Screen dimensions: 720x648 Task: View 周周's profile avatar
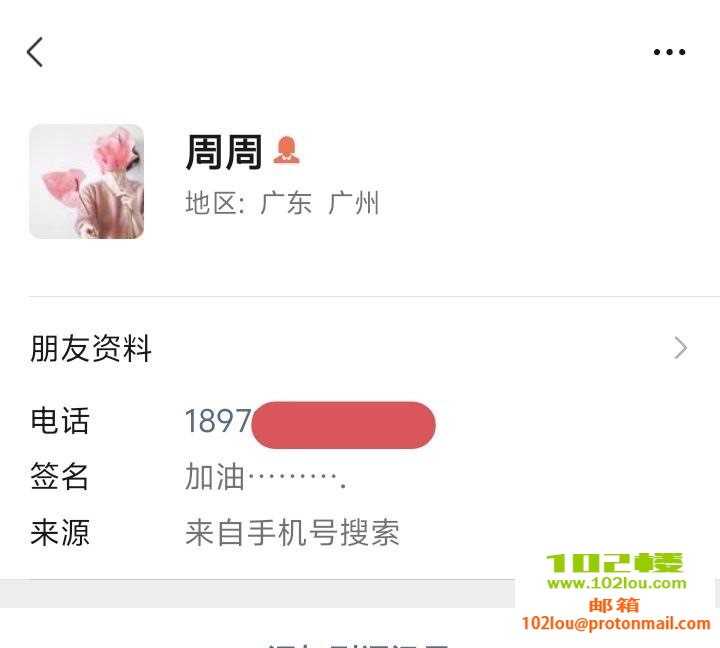coord(86,181)
